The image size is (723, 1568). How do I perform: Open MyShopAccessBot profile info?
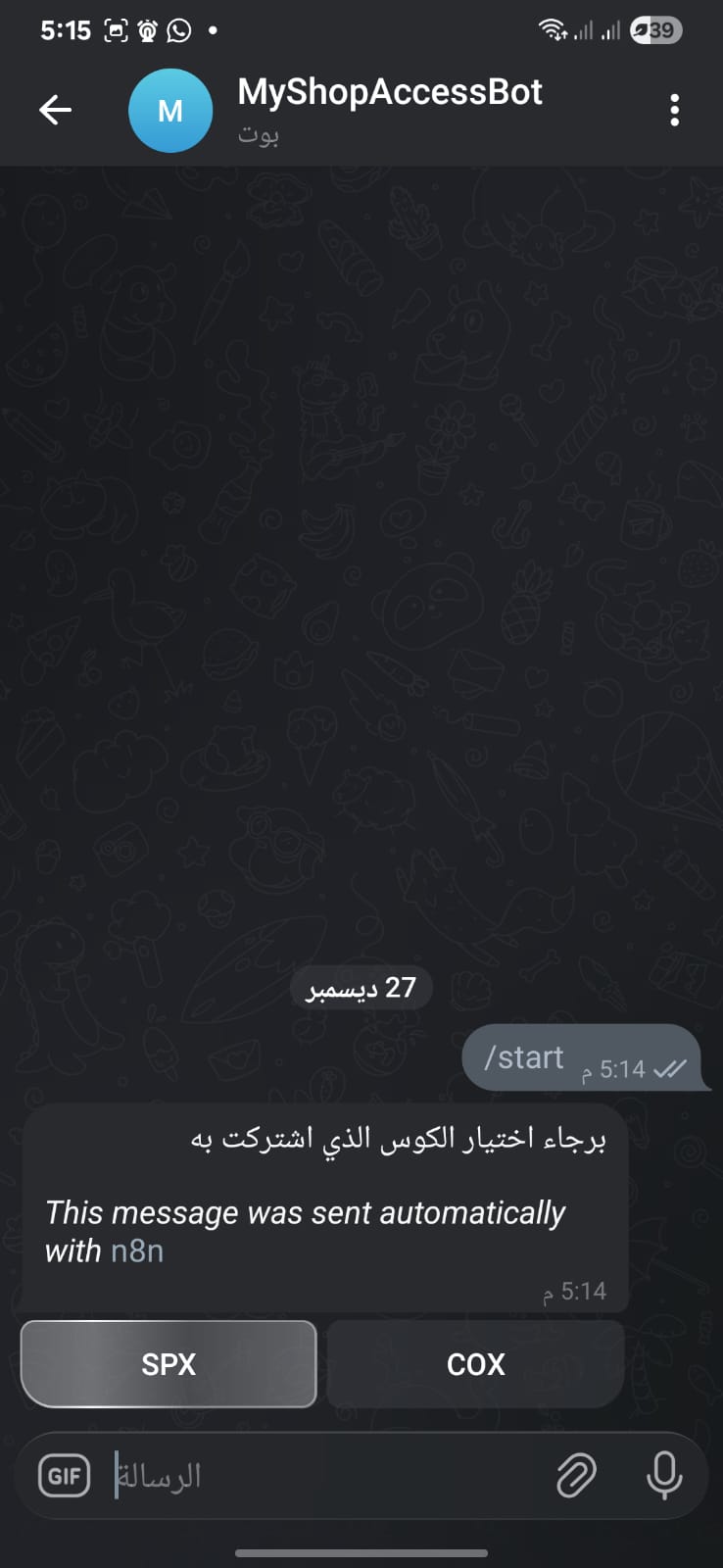[x=389, y=108]
